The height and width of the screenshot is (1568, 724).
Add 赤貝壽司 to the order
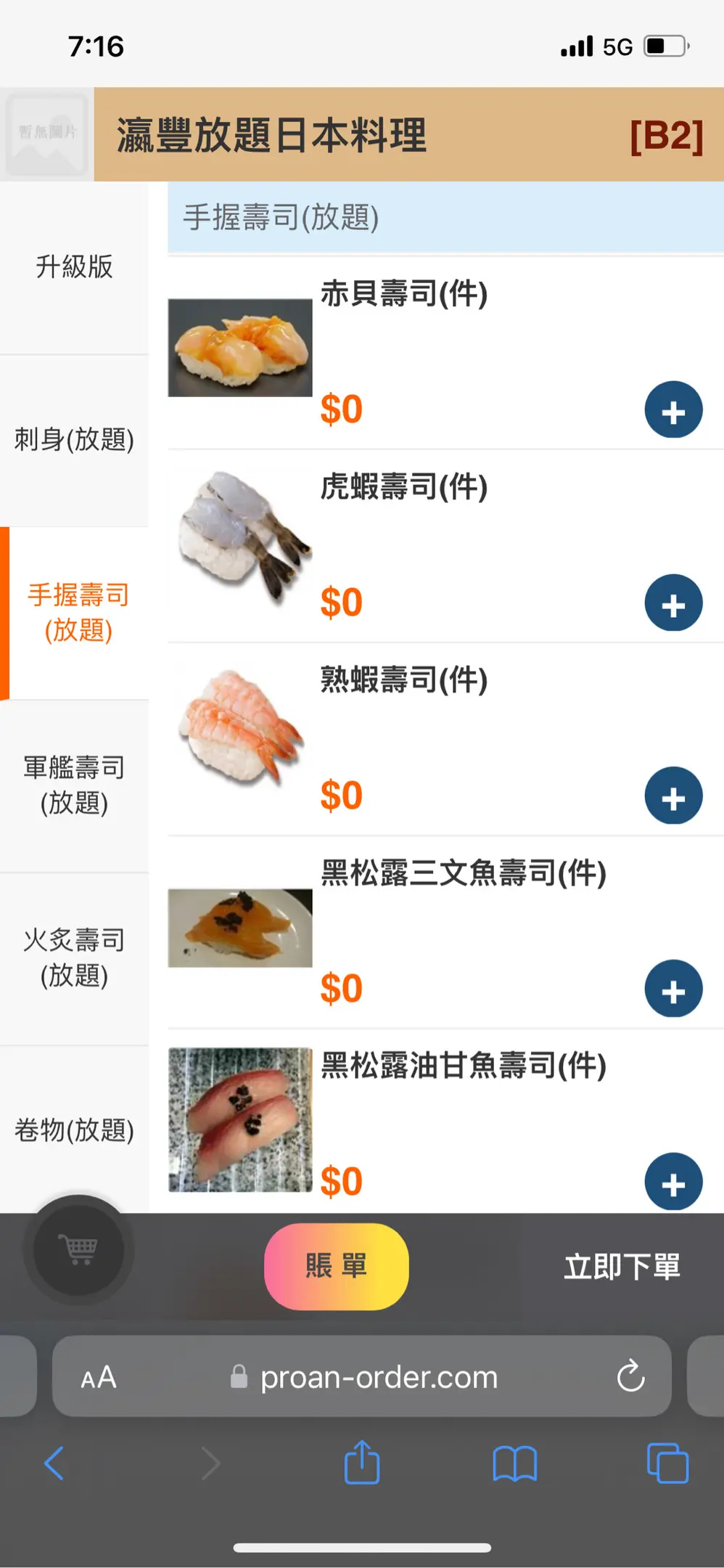[673, 410]
